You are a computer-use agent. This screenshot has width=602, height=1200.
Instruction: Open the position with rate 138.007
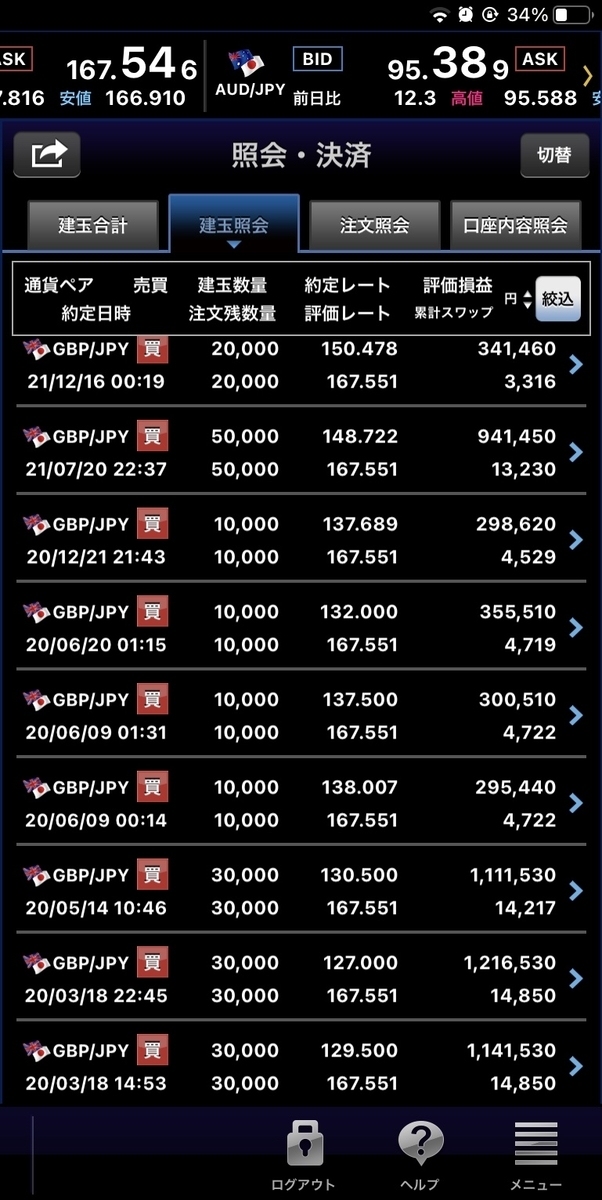coord(301,804)
